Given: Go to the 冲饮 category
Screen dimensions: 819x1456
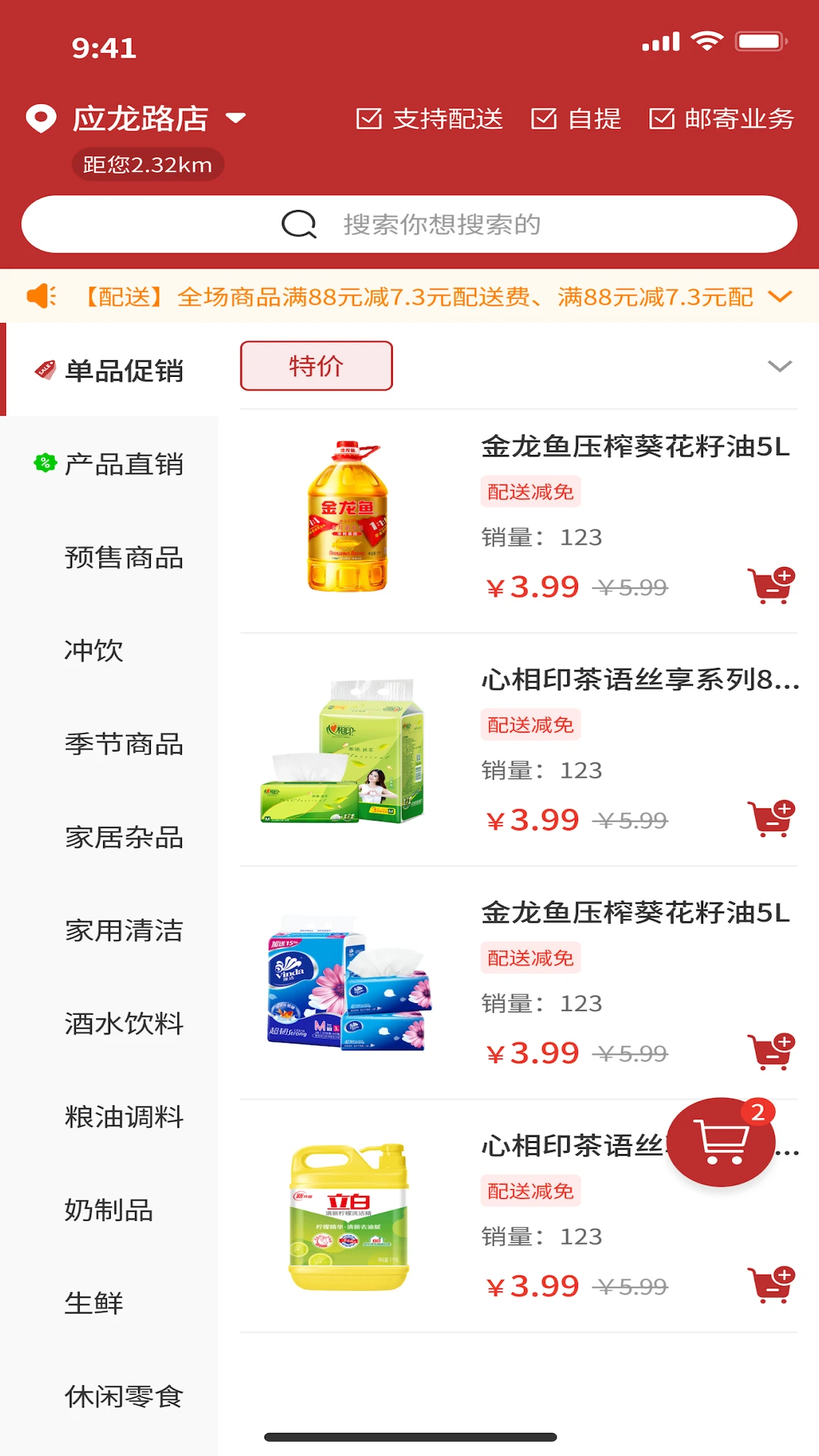Looking at the screenshot, I should (94, 651).
